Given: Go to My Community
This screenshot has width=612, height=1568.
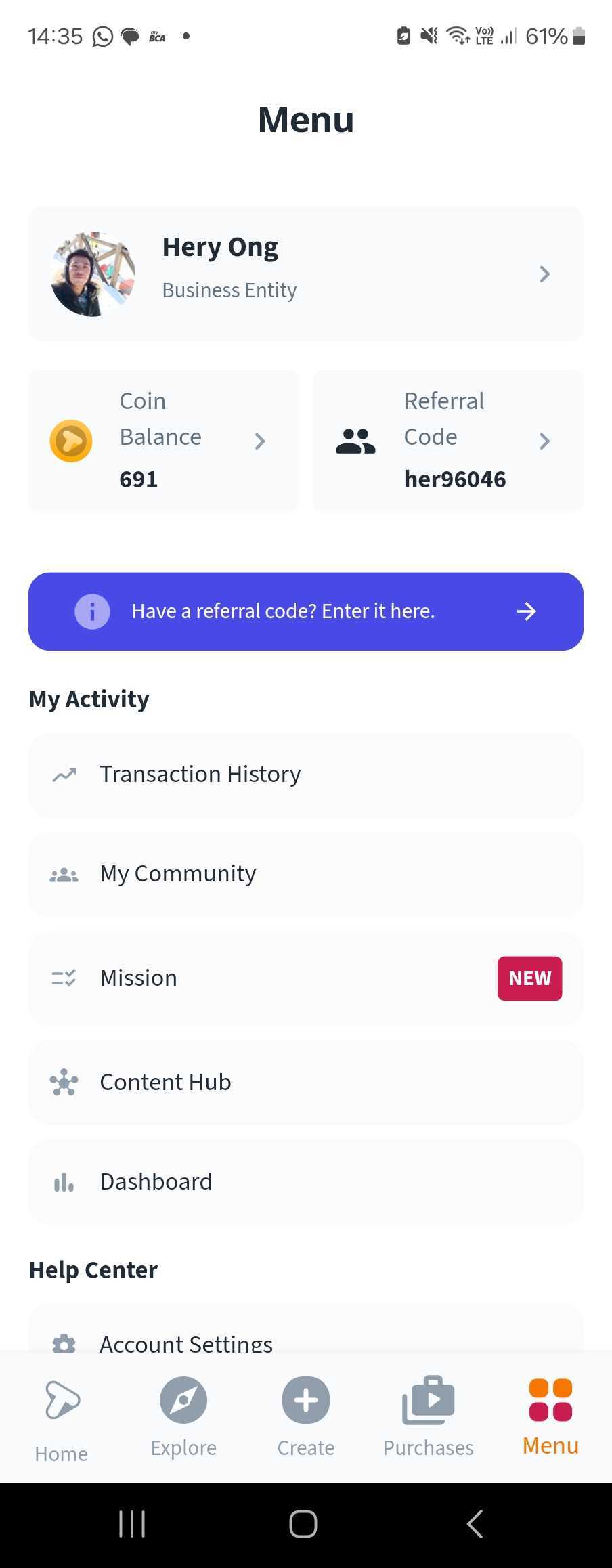Looking at the screenshot, I should pyautogui.click(x=305, y=874).
